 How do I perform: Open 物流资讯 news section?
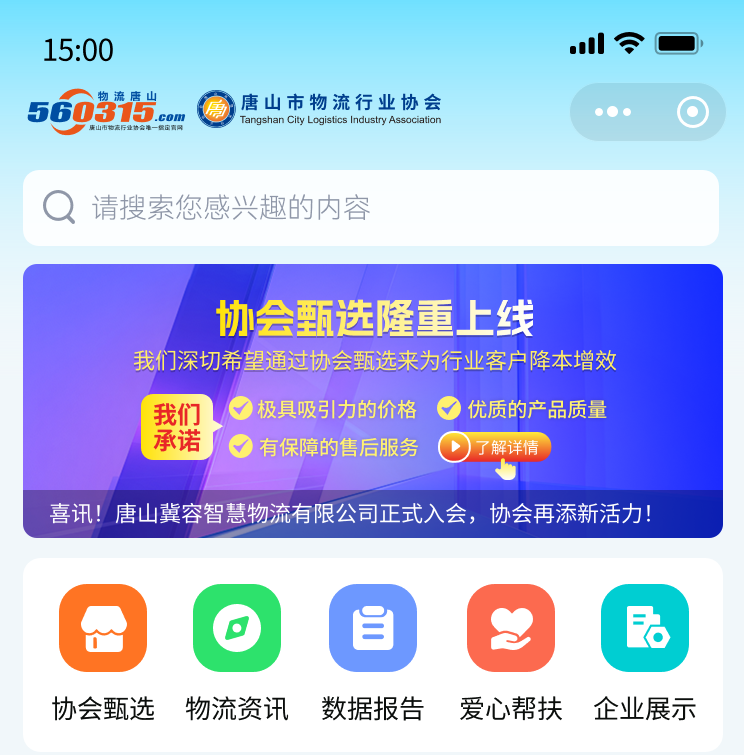(x=237, y=651)
